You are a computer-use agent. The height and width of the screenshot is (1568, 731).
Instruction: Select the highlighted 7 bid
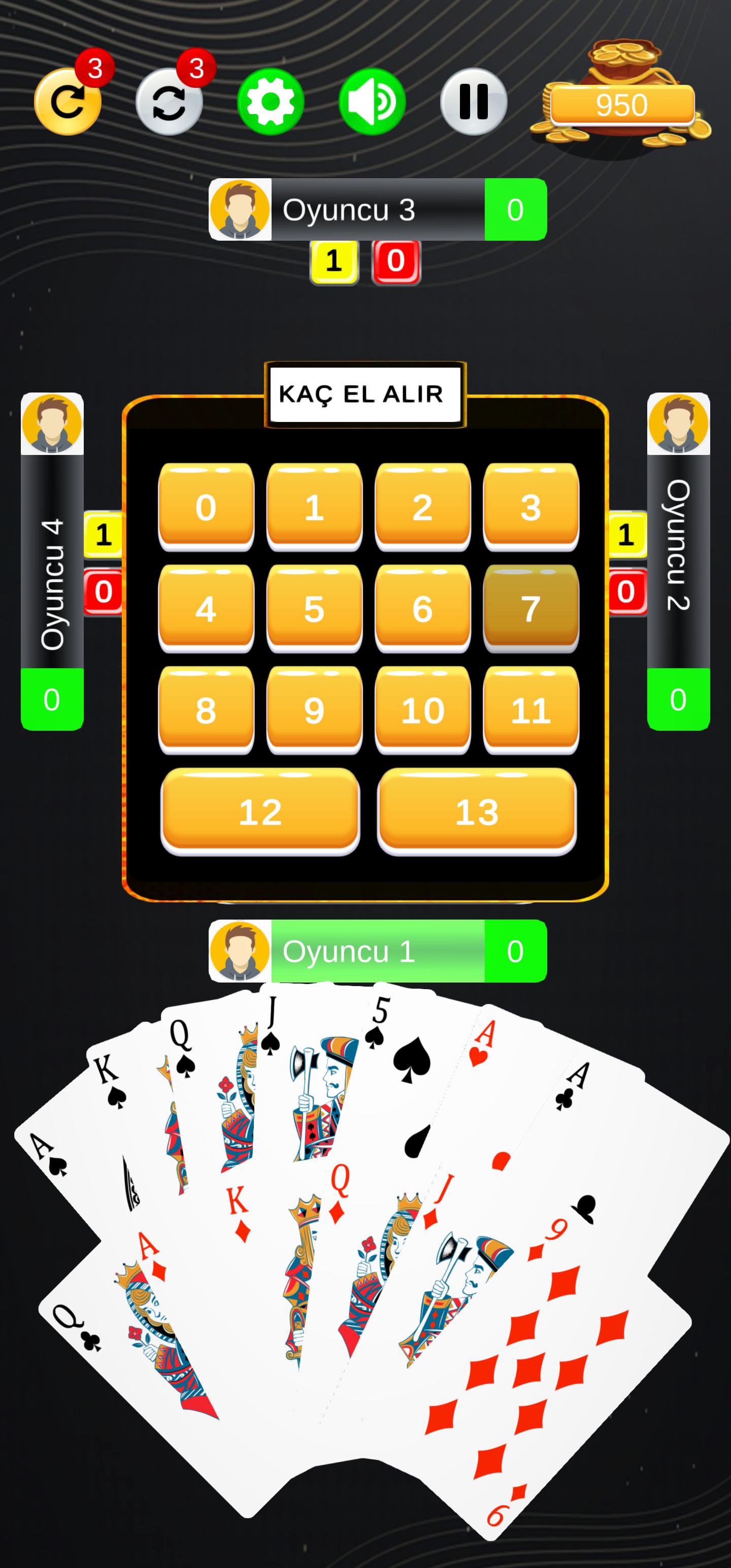point(531,609)
